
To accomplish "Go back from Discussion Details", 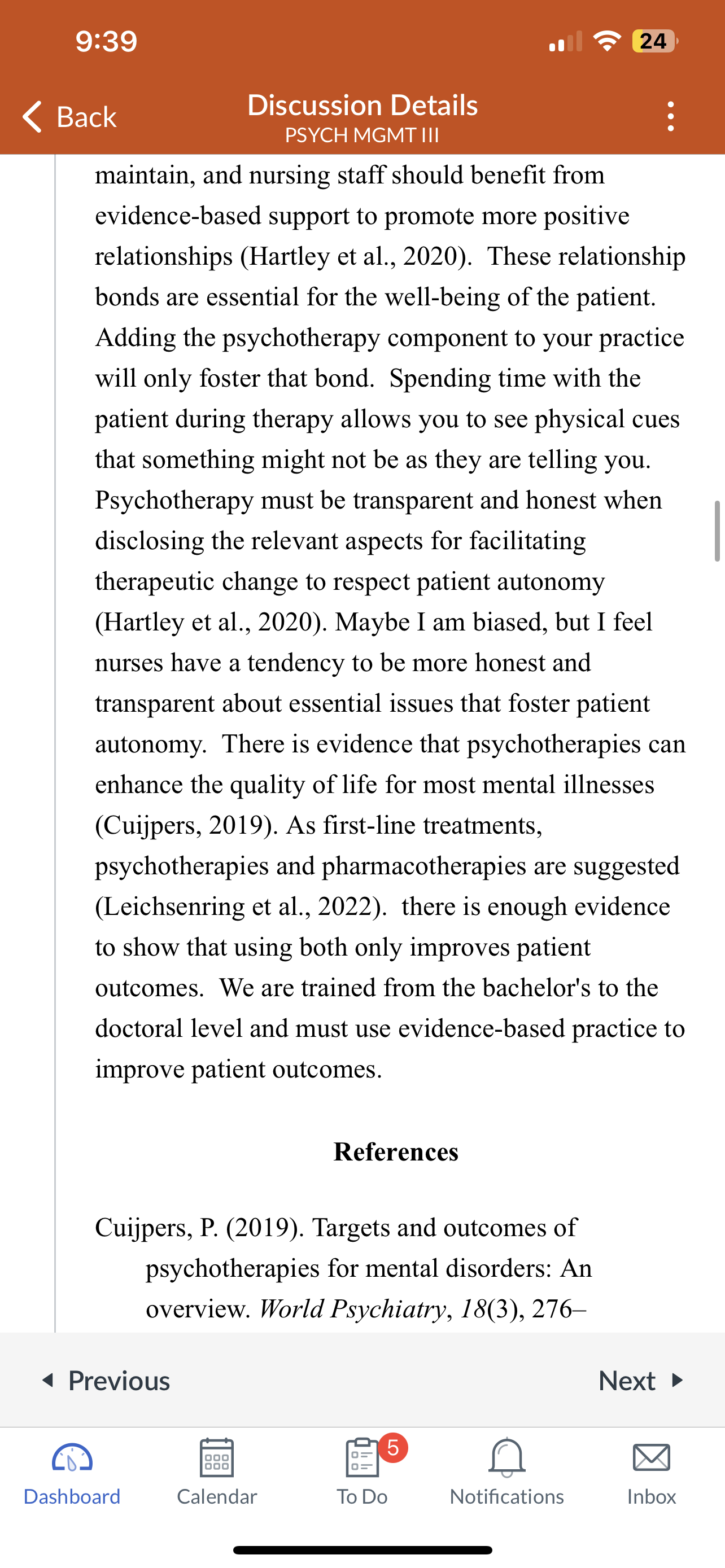I will pyautogui.click(x=69, y=116).
